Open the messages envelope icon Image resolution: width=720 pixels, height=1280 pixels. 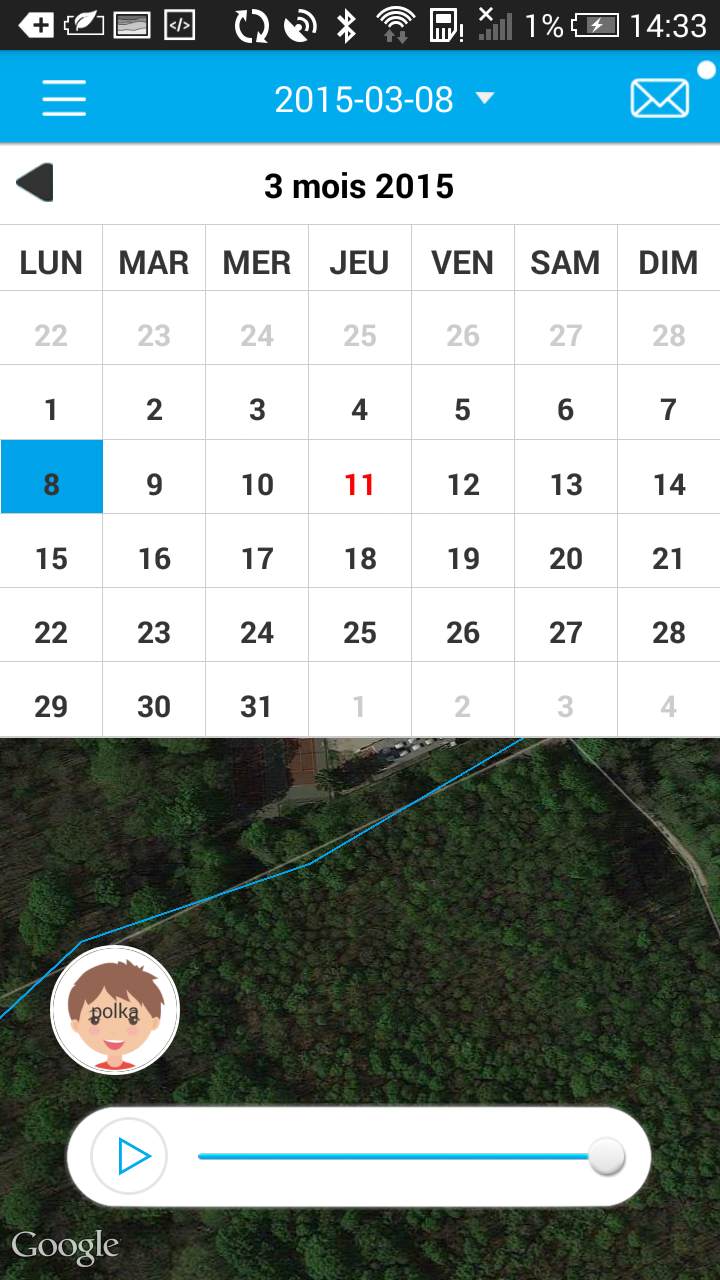pyautogui.click(x=660, y=98)
